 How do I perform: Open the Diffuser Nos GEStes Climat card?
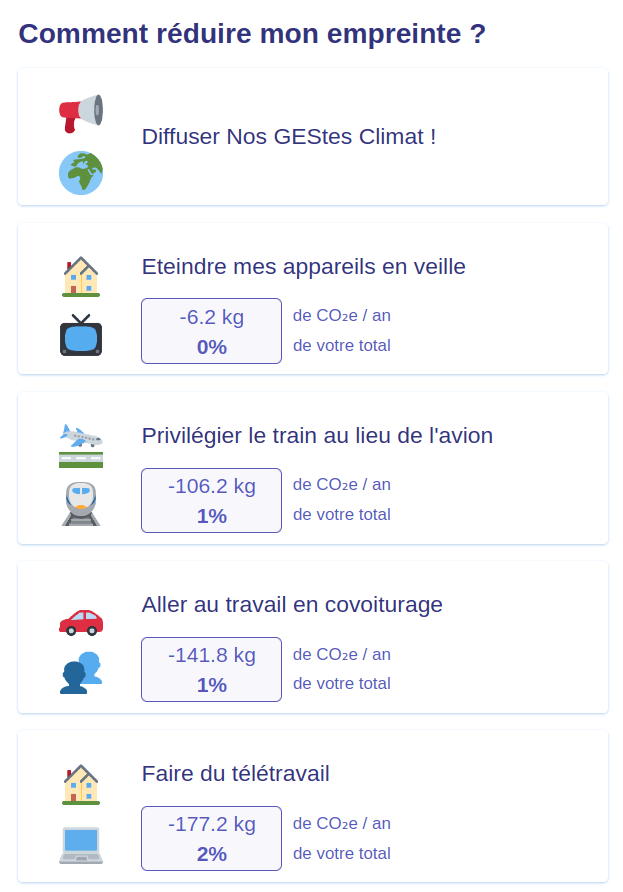pyautogui.click(x=289, y=137)
